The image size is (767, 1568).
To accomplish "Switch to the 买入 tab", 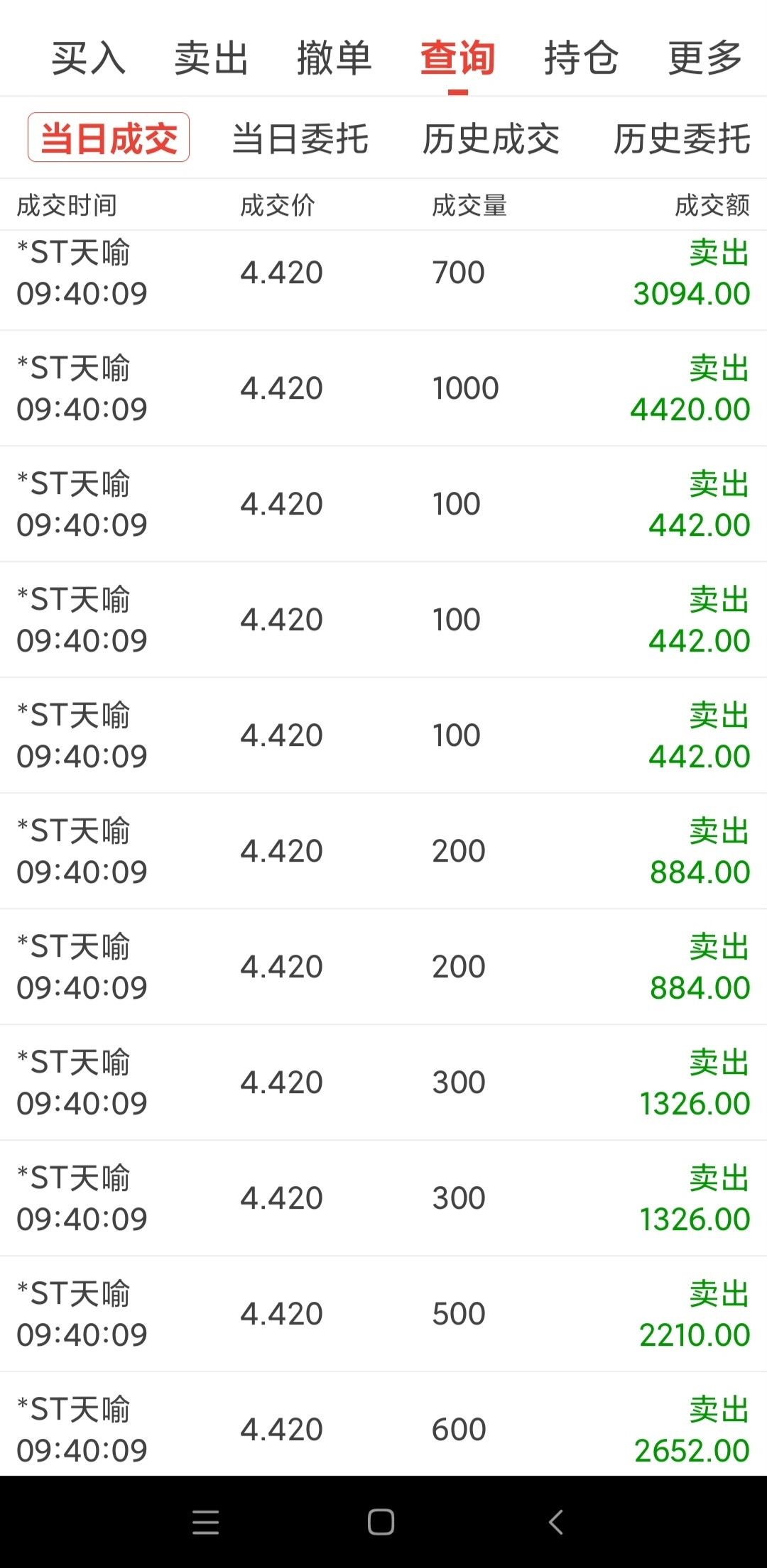I will (x=89, y=58).
